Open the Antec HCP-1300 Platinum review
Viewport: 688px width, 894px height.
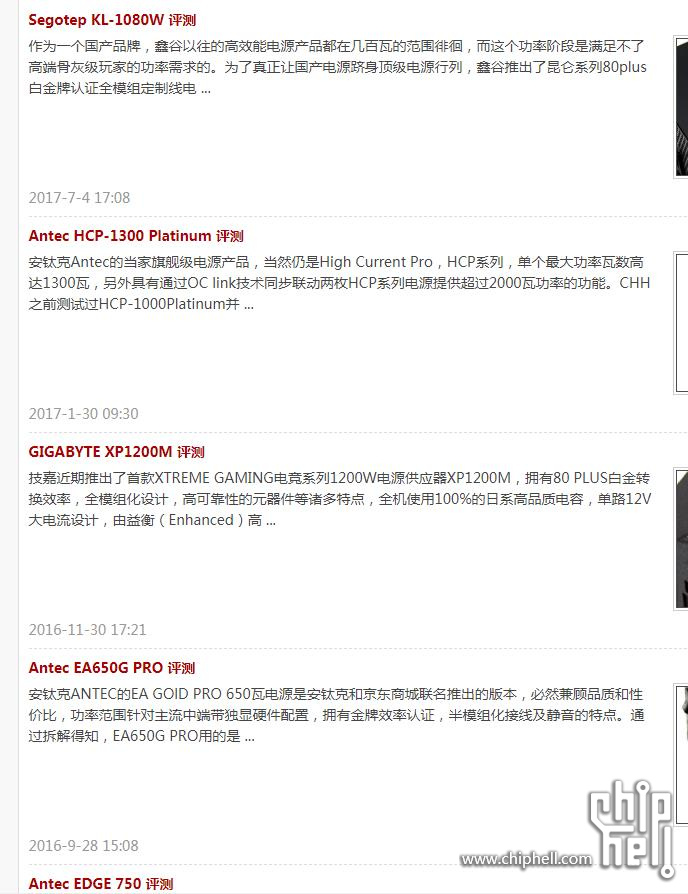[136, 236]
